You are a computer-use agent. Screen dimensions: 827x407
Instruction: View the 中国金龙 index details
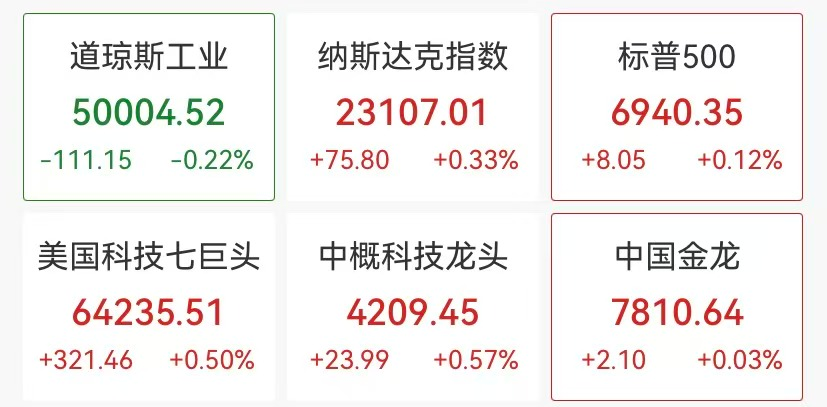(x=677, y=306)
